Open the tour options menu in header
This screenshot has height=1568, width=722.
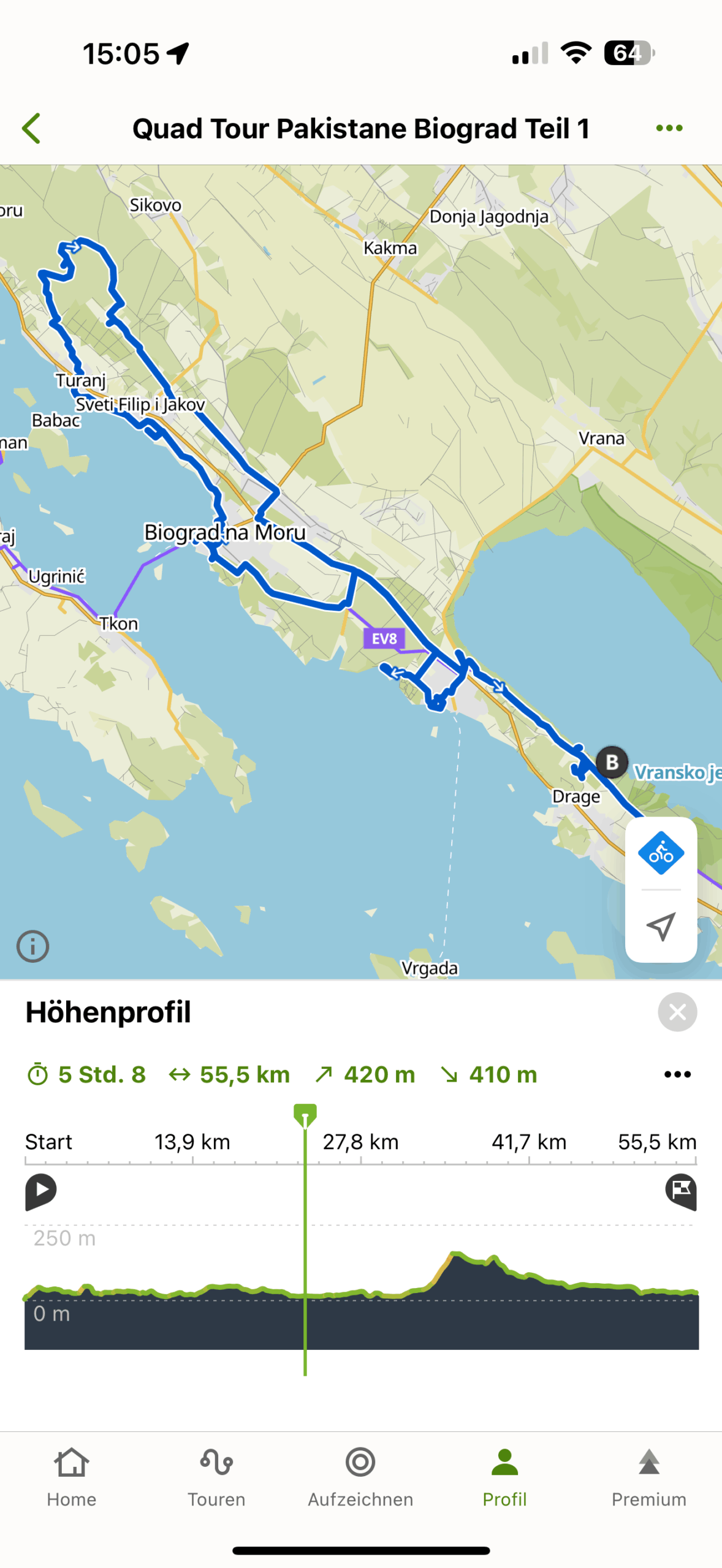coord(669,128)
